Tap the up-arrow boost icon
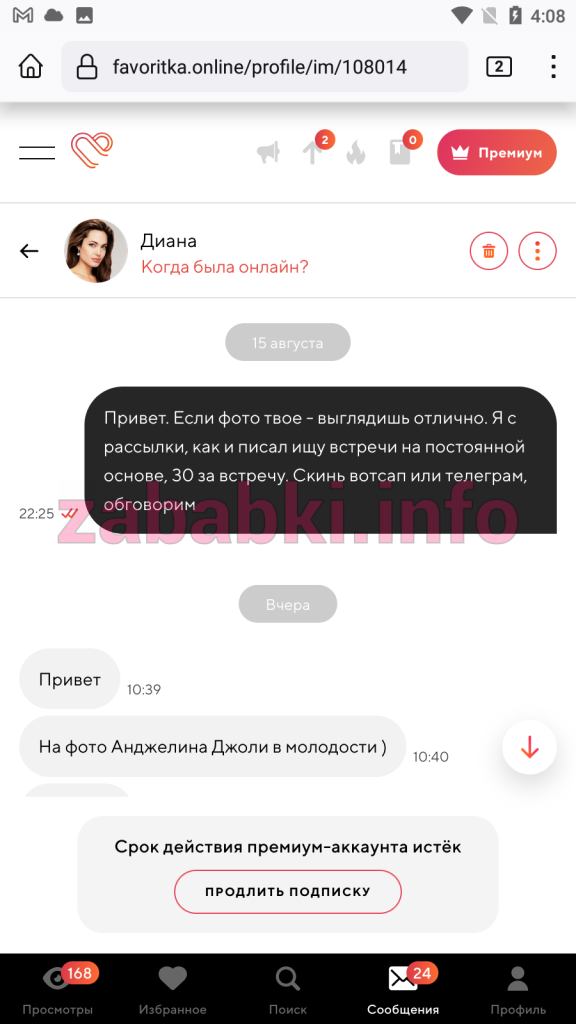Screen dimensions: 576x1024 point(312,153)
